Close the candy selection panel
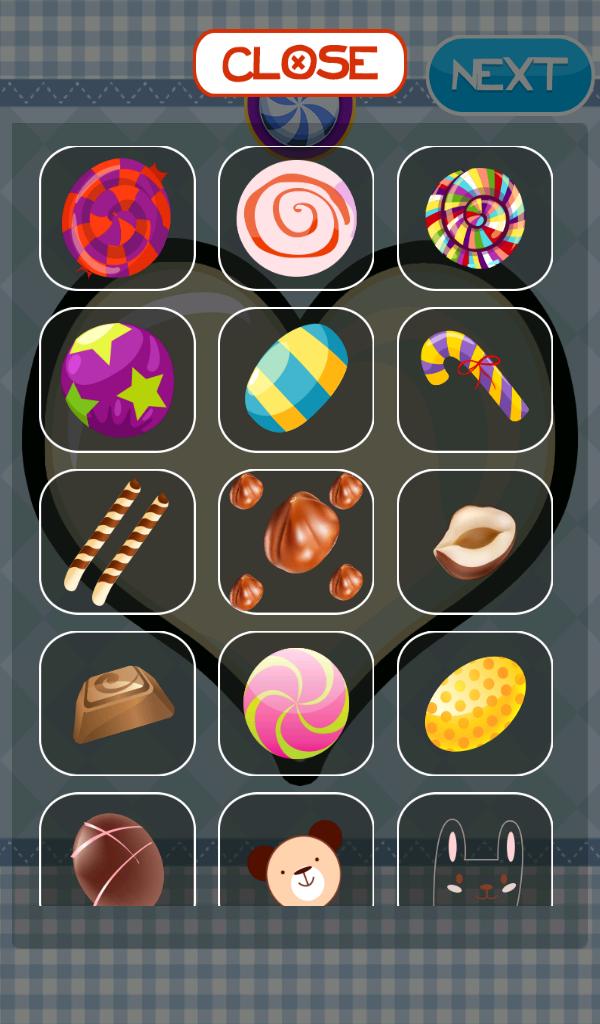 300,63
